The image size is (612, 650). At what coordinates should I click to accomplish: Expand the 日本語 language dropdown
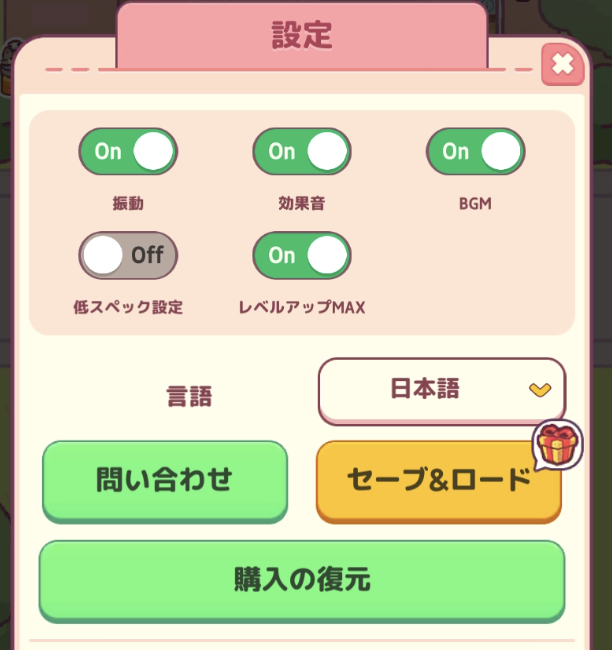(x=441, y=390)
